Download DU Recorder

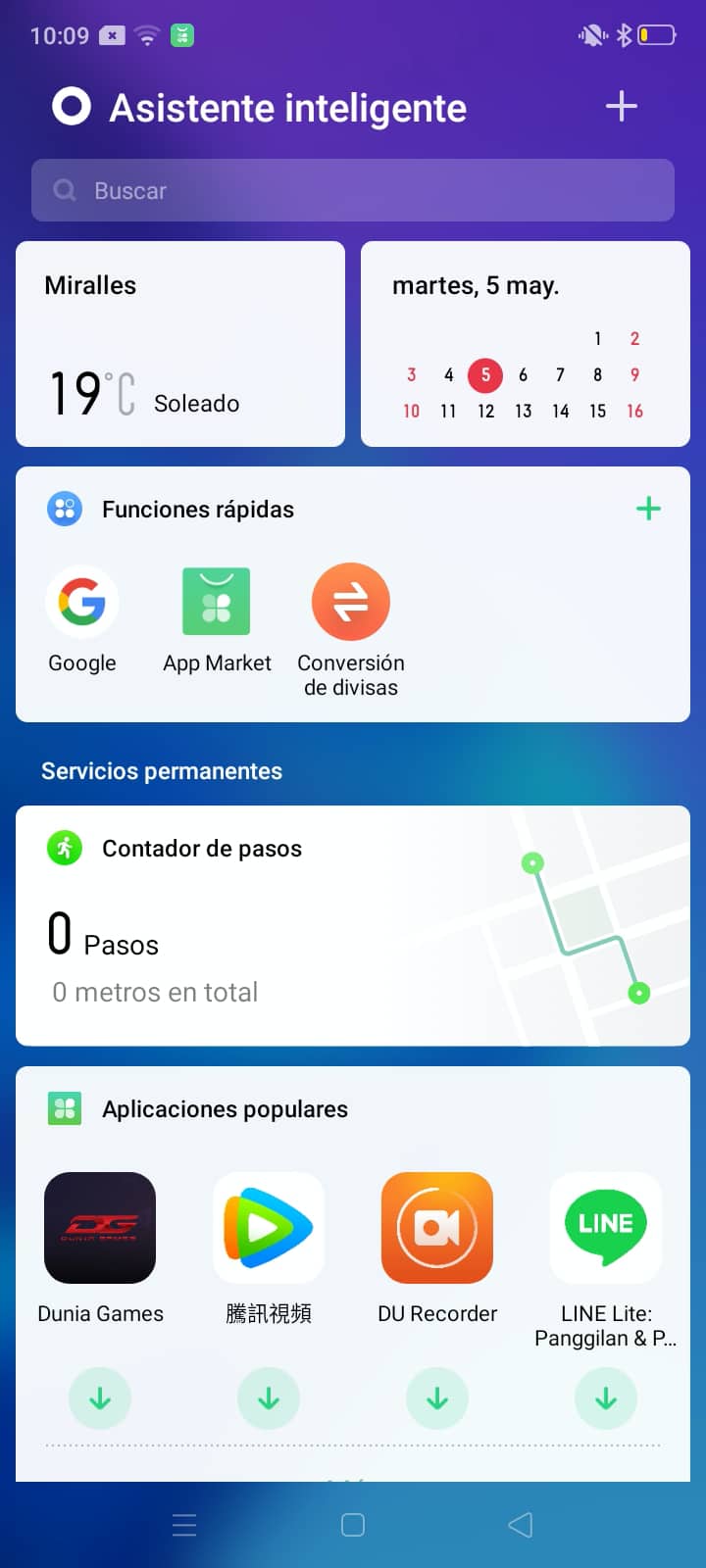pyautogui.click(x=437, y=1398)
